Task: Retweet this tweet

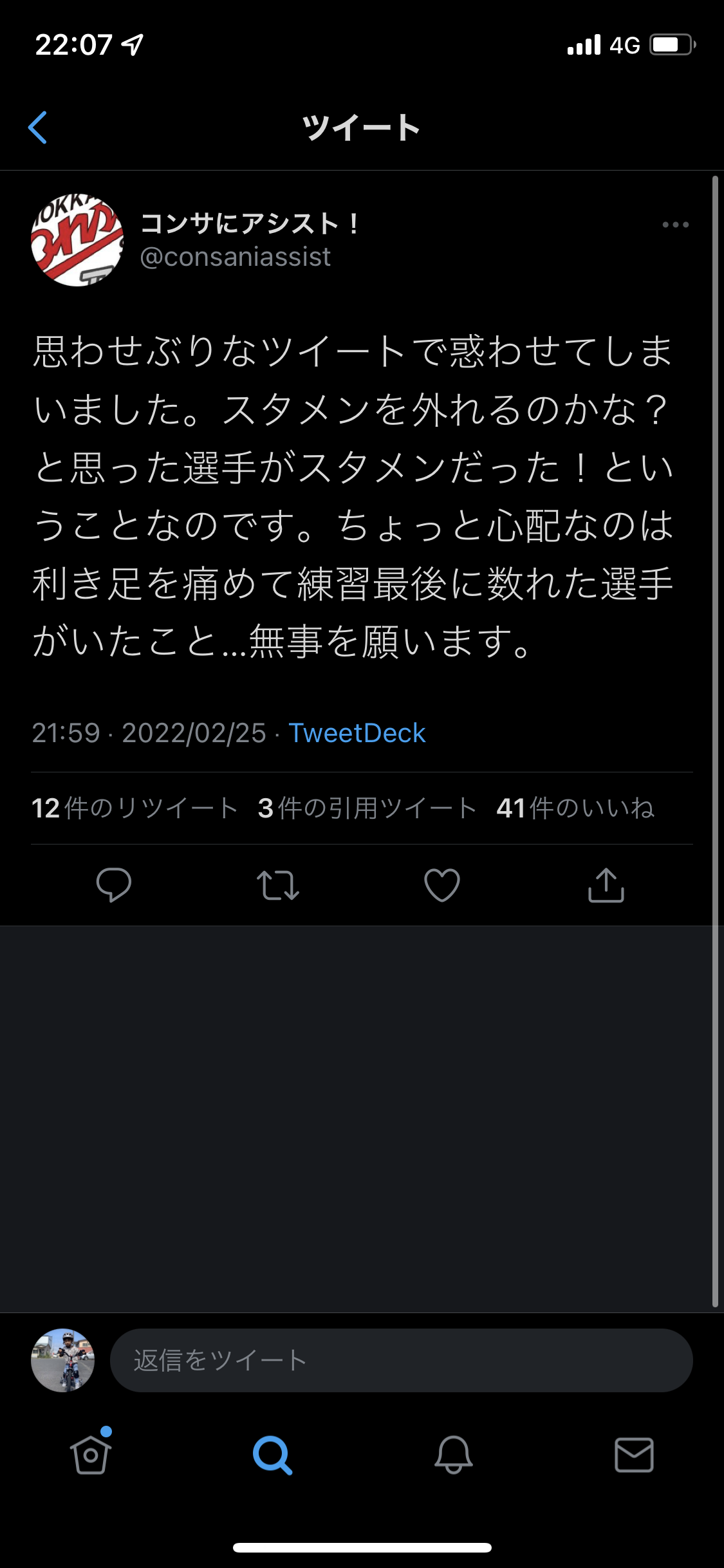Action: click(x=278, y=885)
